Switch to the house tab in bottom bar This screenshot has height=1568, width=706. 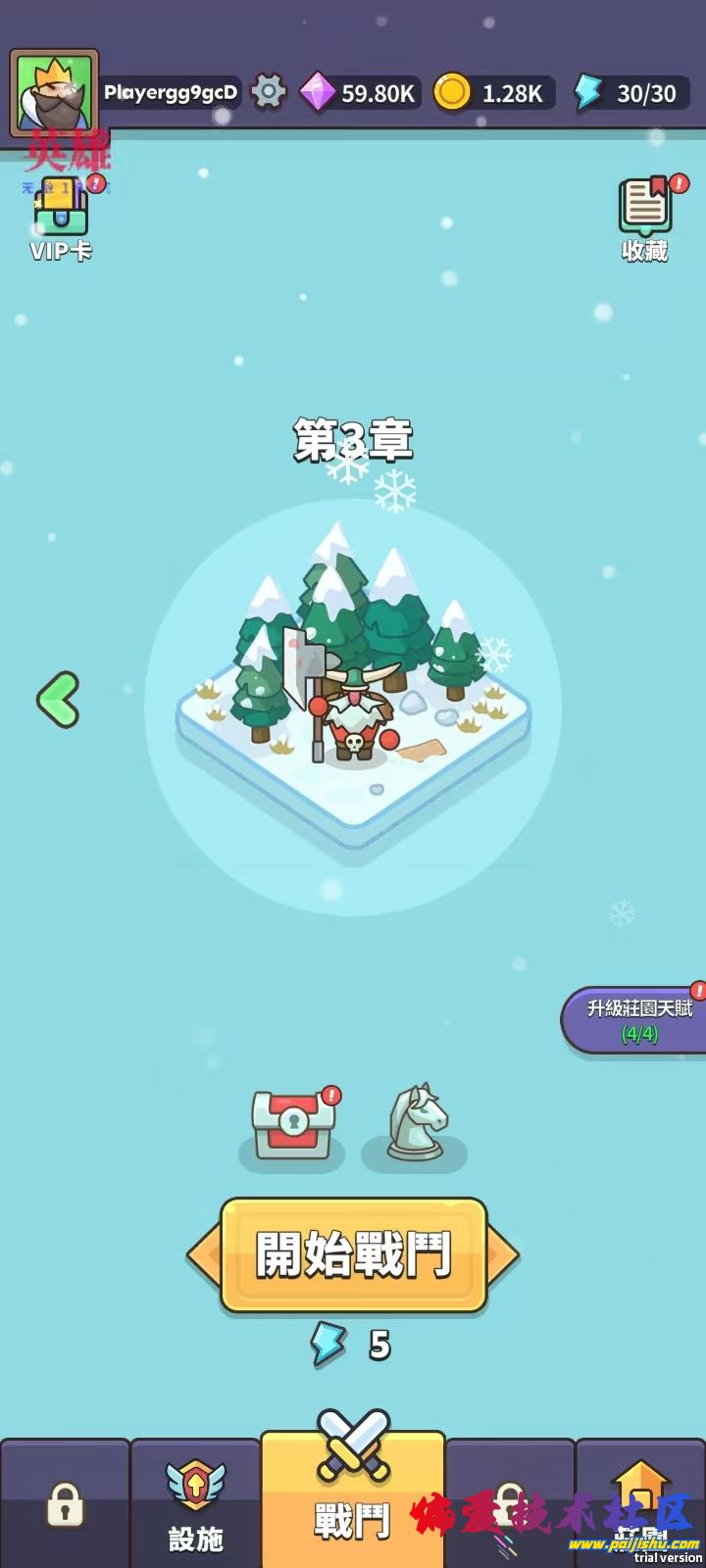point(639,1499)
